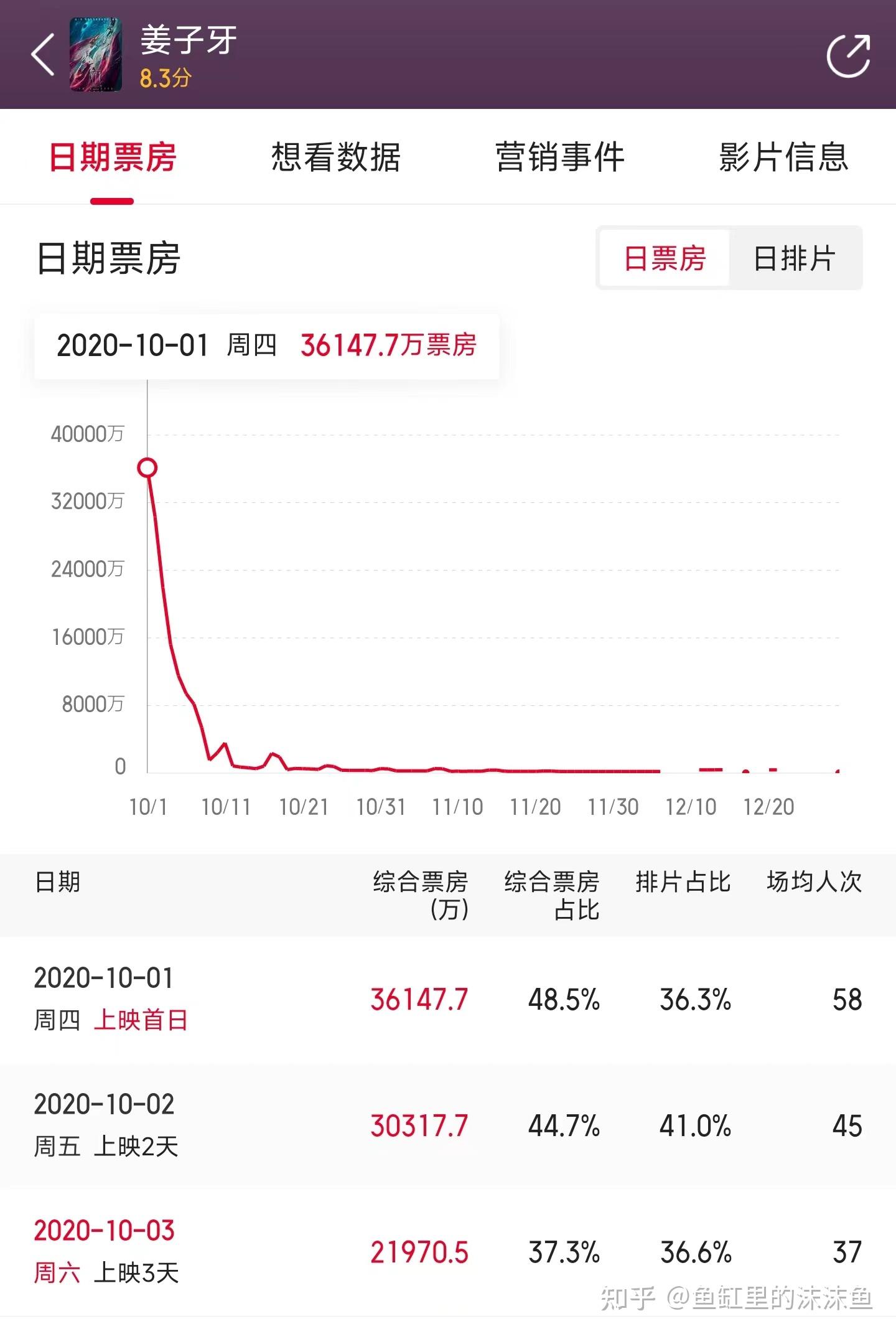The image size is (896, 1334).
Task: Switch to the 想看数据 tab
Action: pos(336,157)
